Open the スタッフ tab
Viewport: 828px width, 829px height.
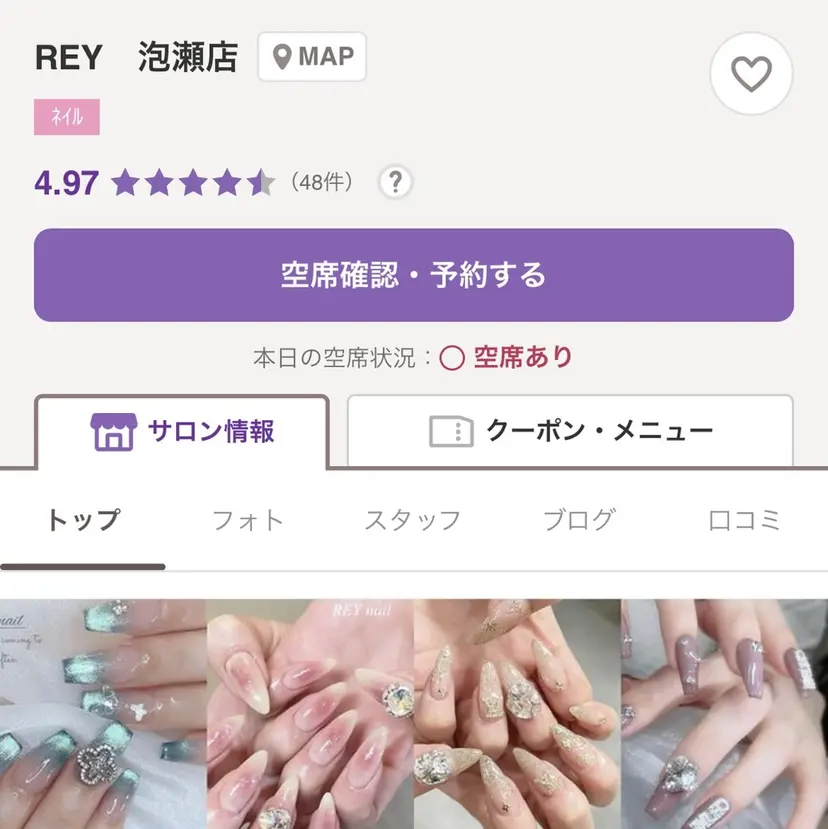(x=413, y=519)
